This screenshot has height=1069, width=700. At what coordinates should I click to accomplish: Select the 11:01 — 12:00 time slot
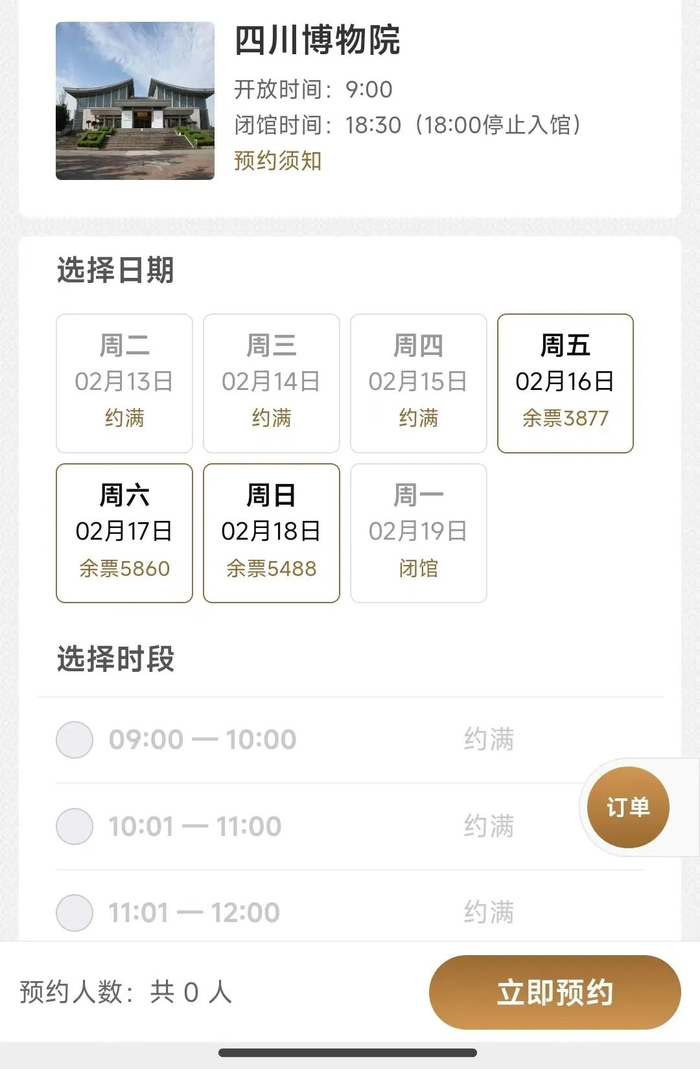[75, 913]
